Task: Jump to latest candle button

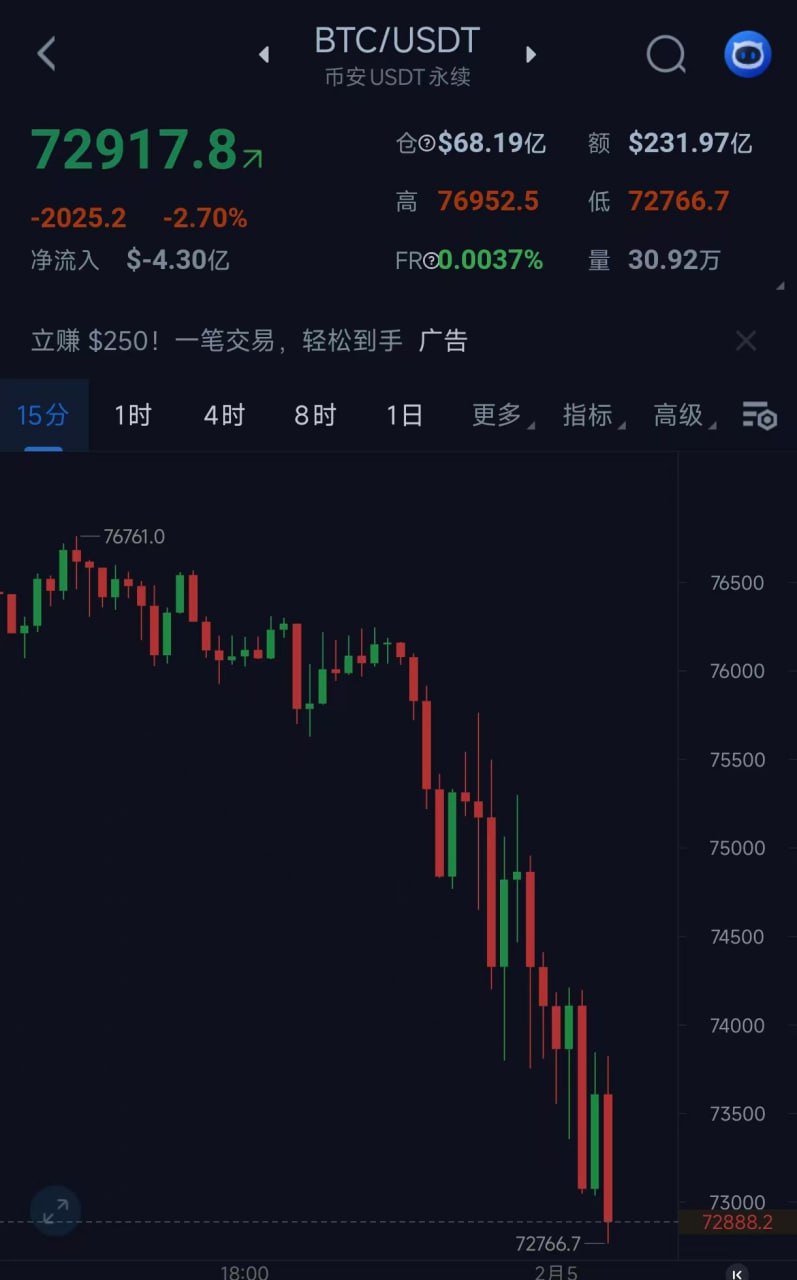Action: 737,1273
